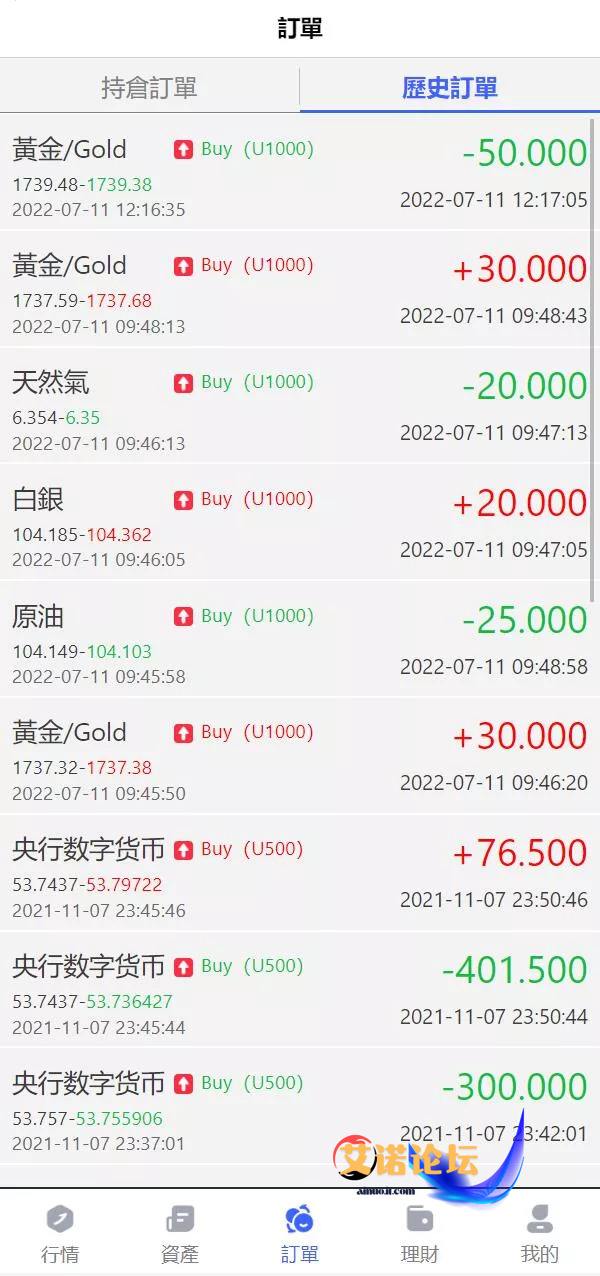This screenshot has width=600, height=1276.
Task: Open the 天然氣 order with -20.000
Action: [x=300, y=406]
